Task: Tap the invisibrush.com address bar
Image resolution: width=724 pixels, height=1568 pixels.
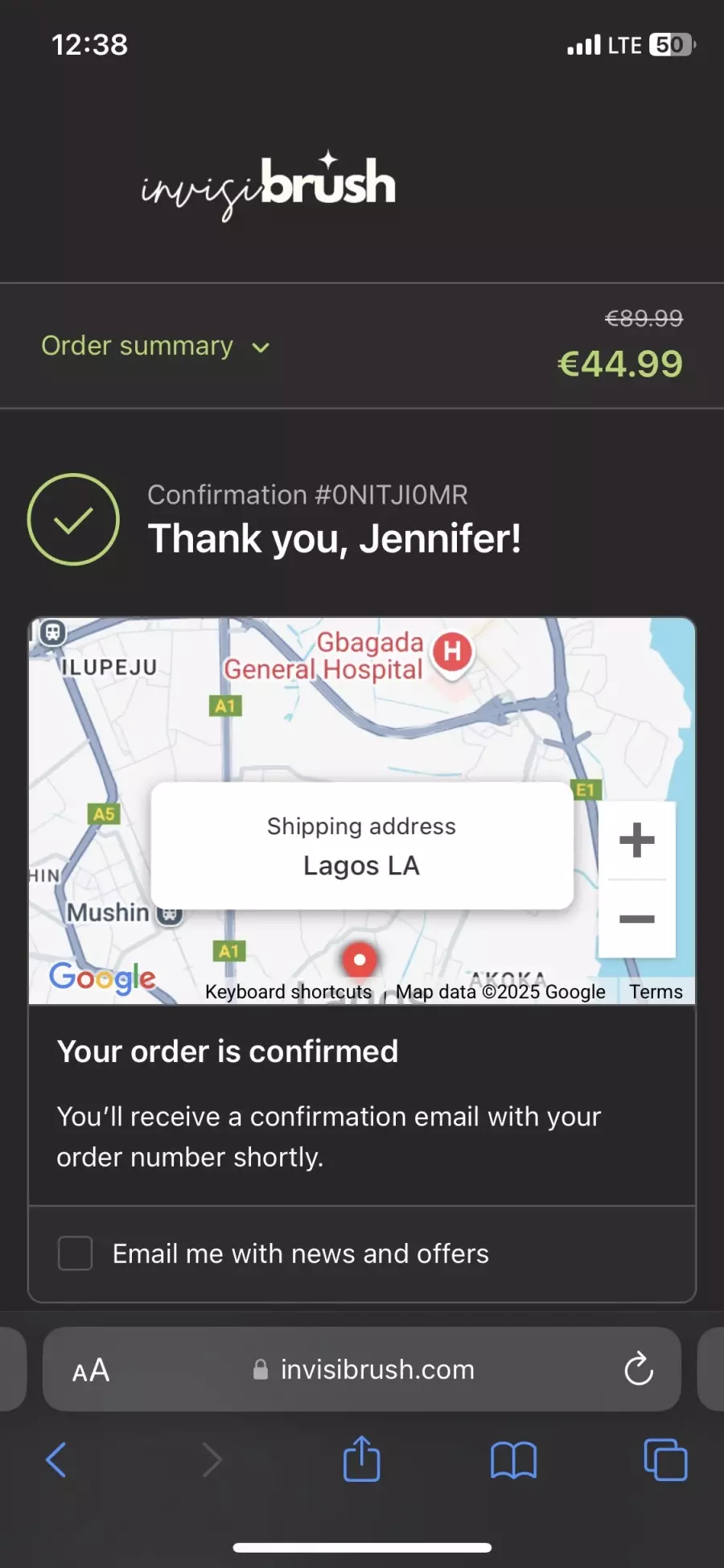Action: (x=376, y=1369)
